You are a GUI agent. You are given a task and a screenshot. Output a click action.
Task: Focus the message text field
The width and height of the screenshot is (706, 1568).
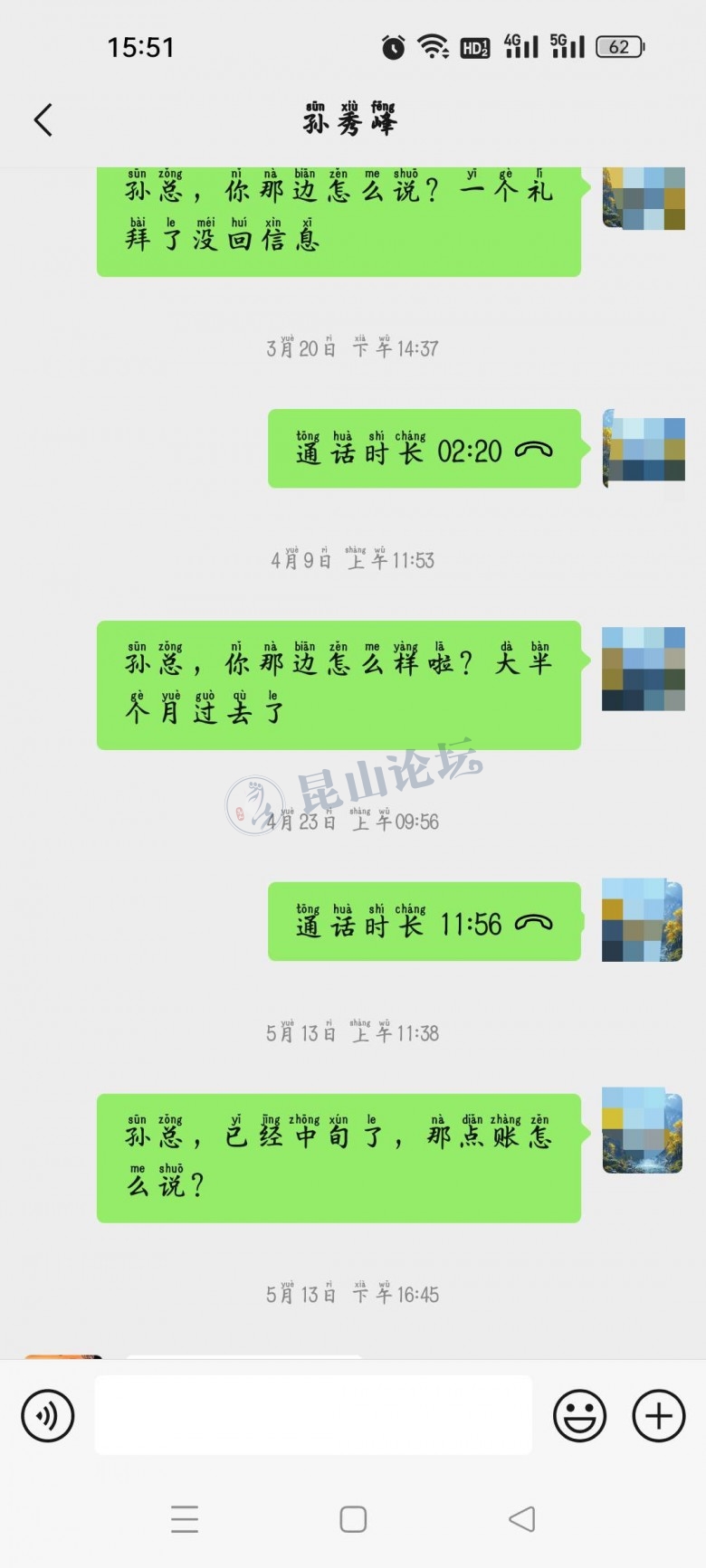(313, 1415)
